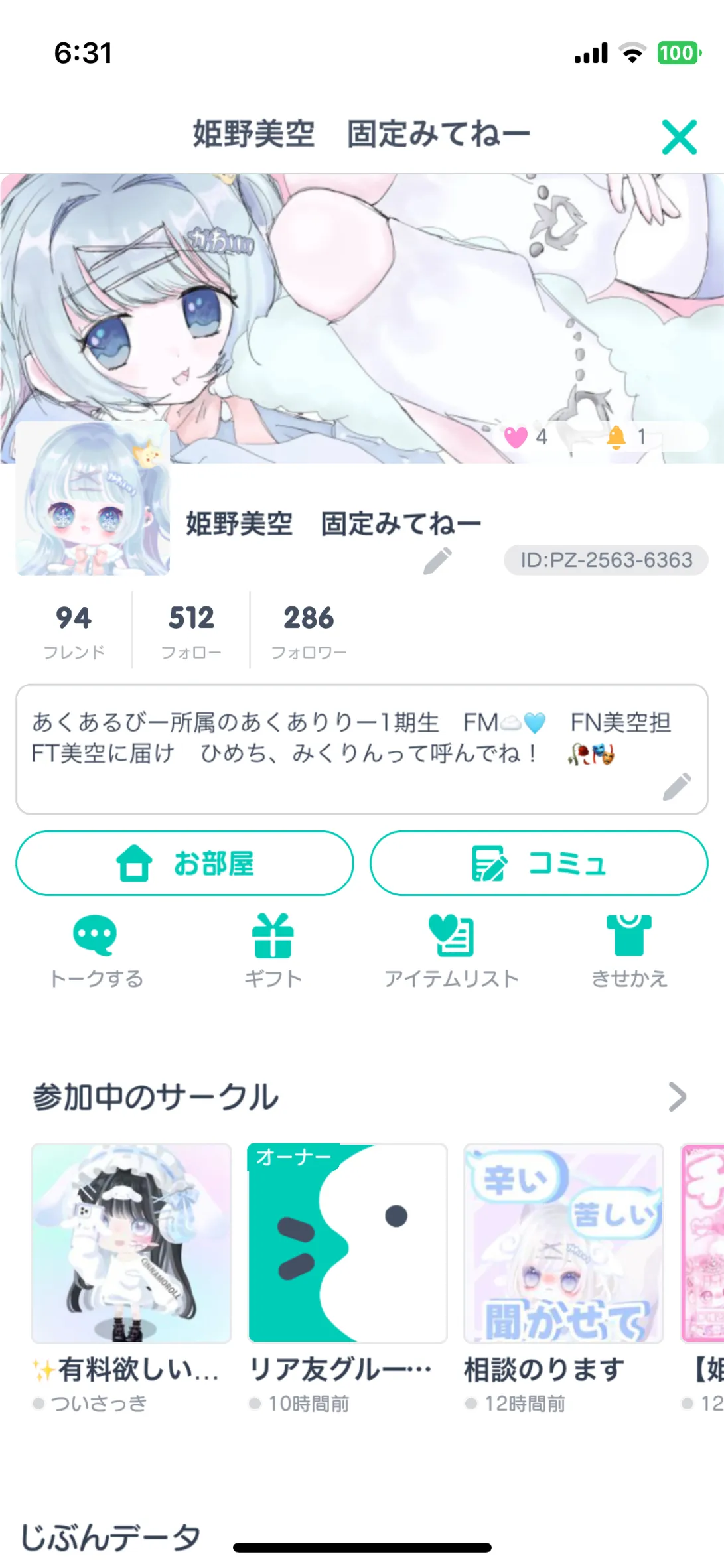Image resolution: width=724 pixels, height=1568 pixels.
Task: Expand the 参加中のサークル list chevron
Action: point(677,1096)
